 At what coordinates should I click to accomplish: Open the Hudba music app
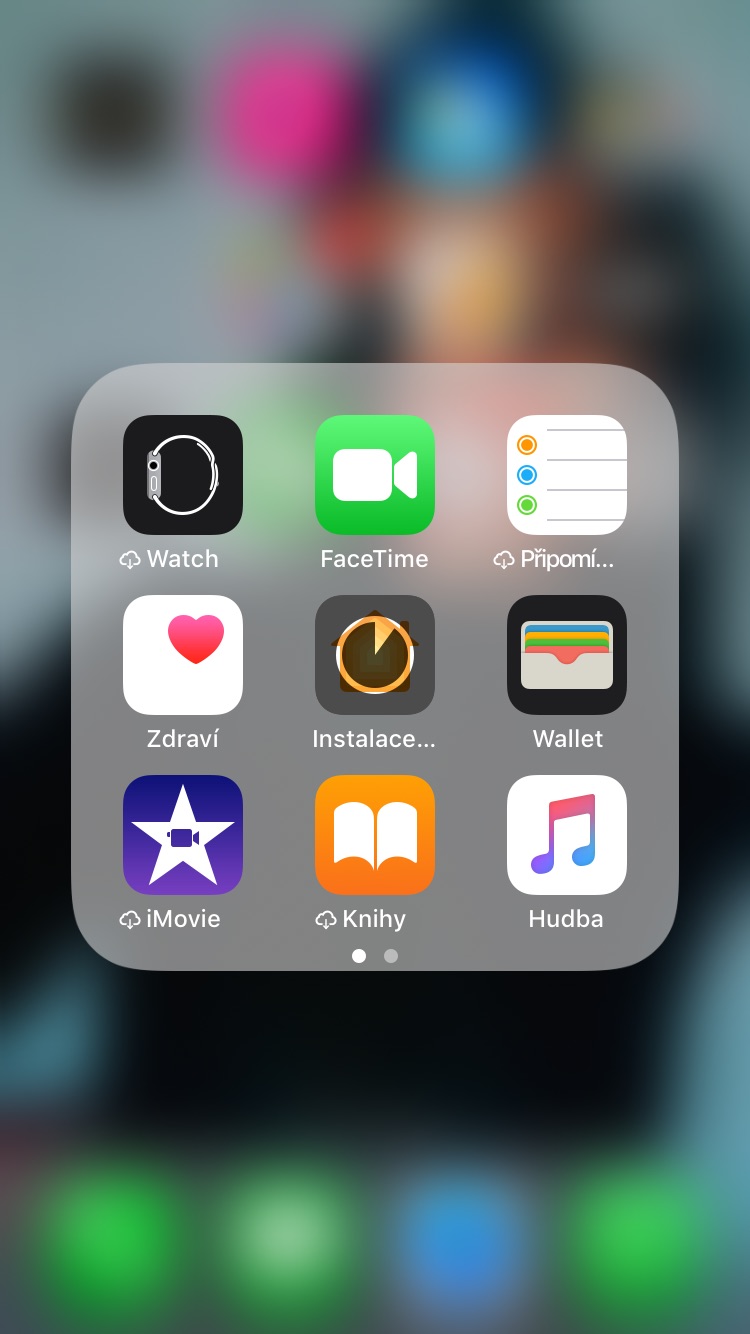[x=567, y=835]
